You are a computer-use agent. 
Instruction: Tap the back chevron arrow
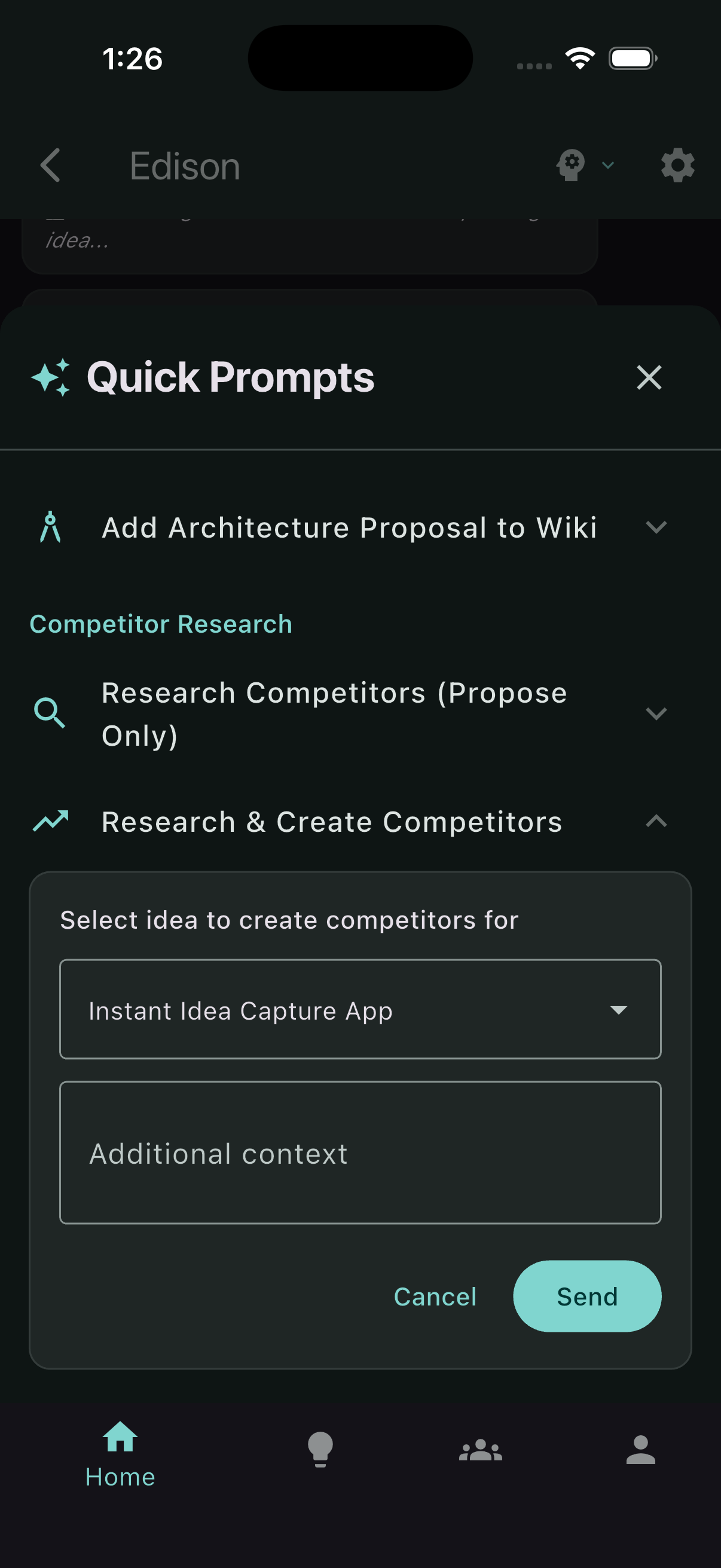50,165
